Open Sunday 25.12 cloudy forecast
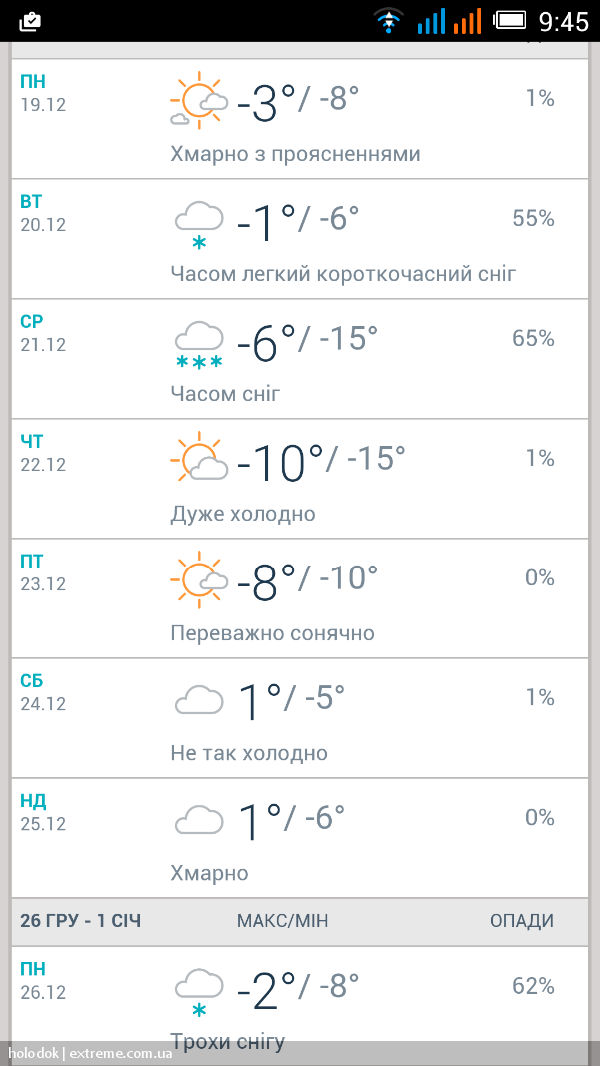This screenshot has height=1066, width=600. (300, 838)
